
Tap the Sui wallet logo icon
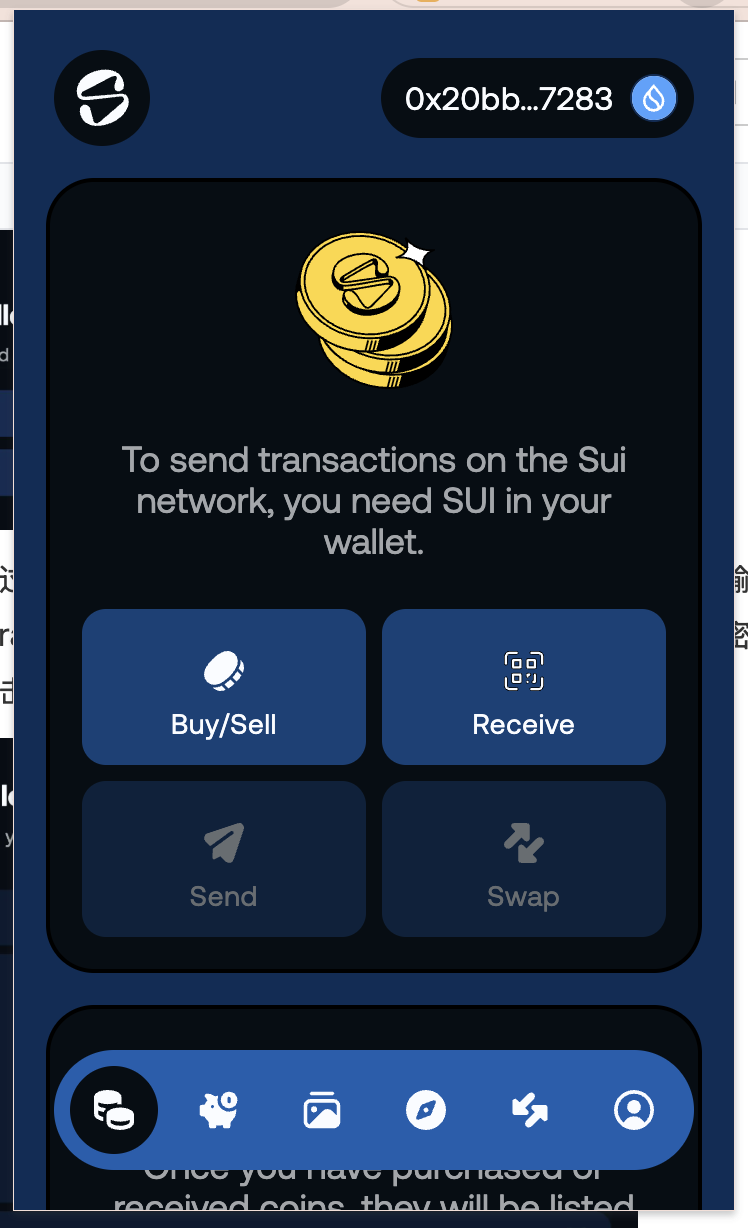tap(102, 98)
